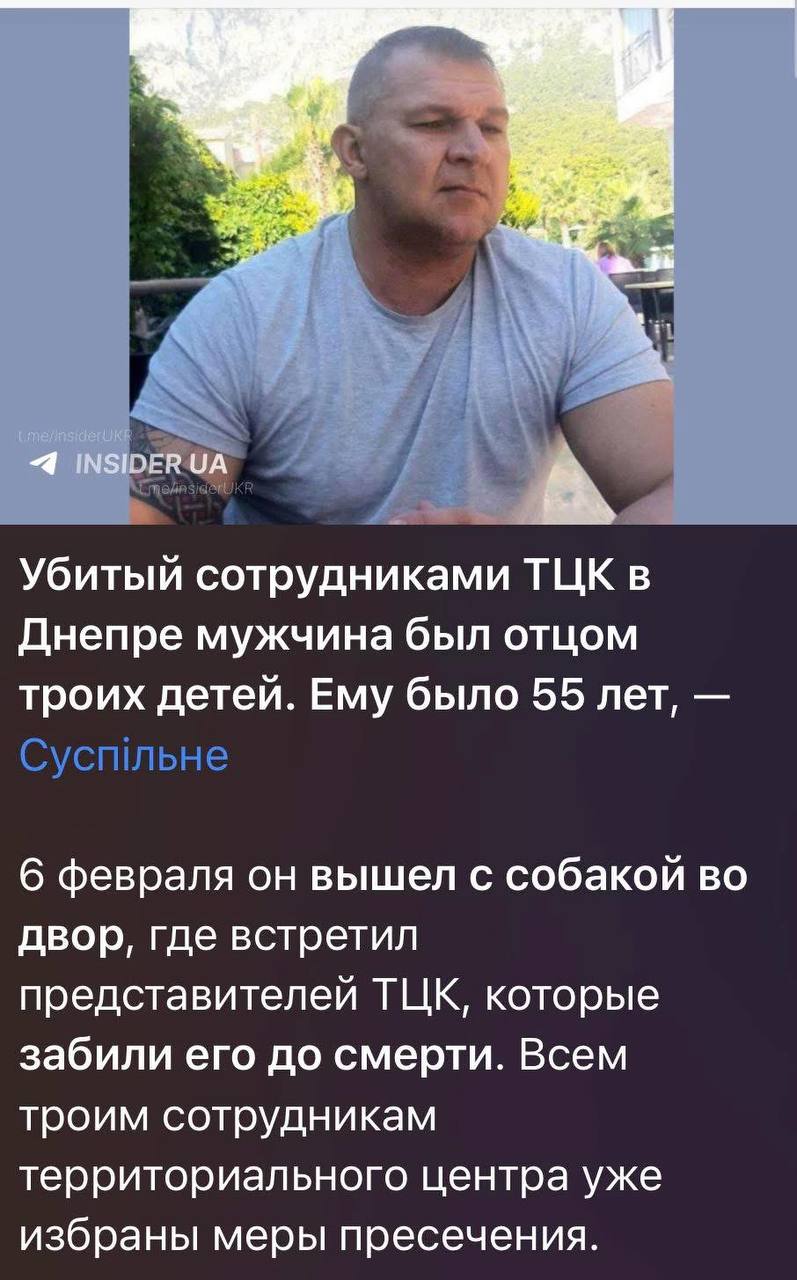Open the Суспільне source link
Image resolution: width=797 pixels, height=1280 pixels.
point(124,755)
